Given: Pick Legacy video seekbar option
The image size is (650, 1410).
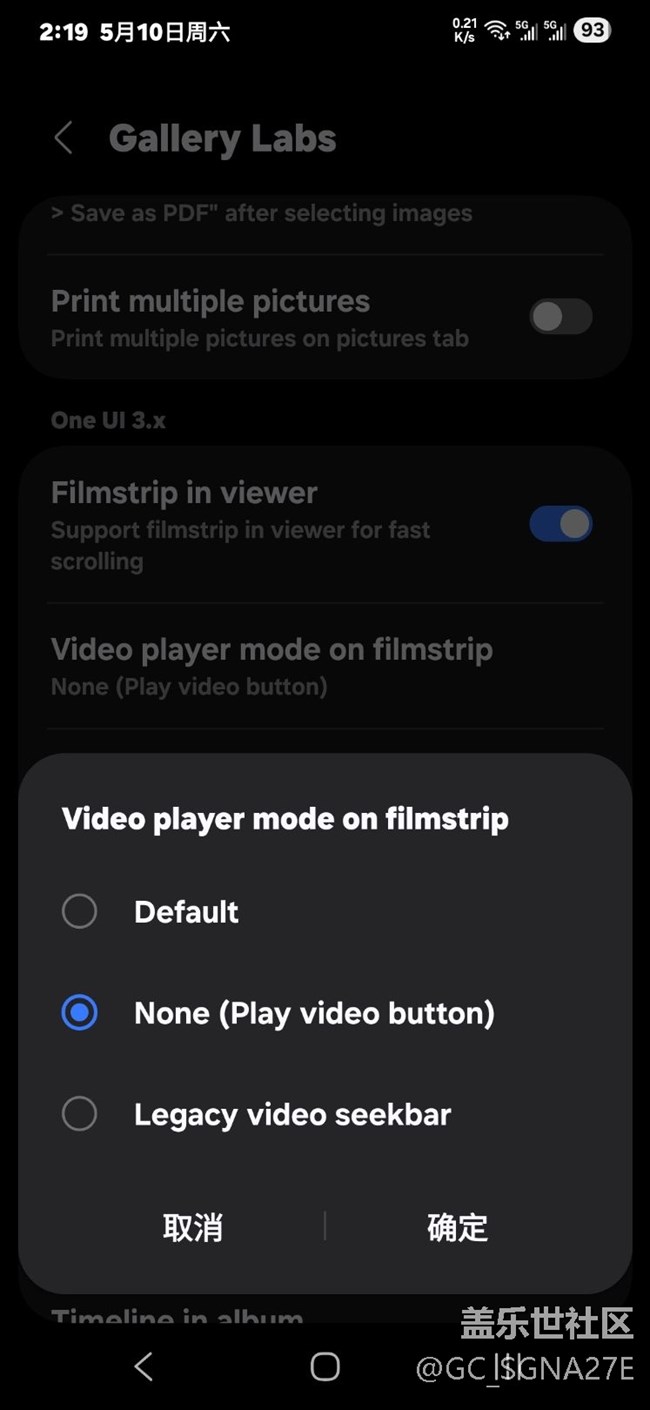Looking at the screenshot, I should coord(80,1114).
